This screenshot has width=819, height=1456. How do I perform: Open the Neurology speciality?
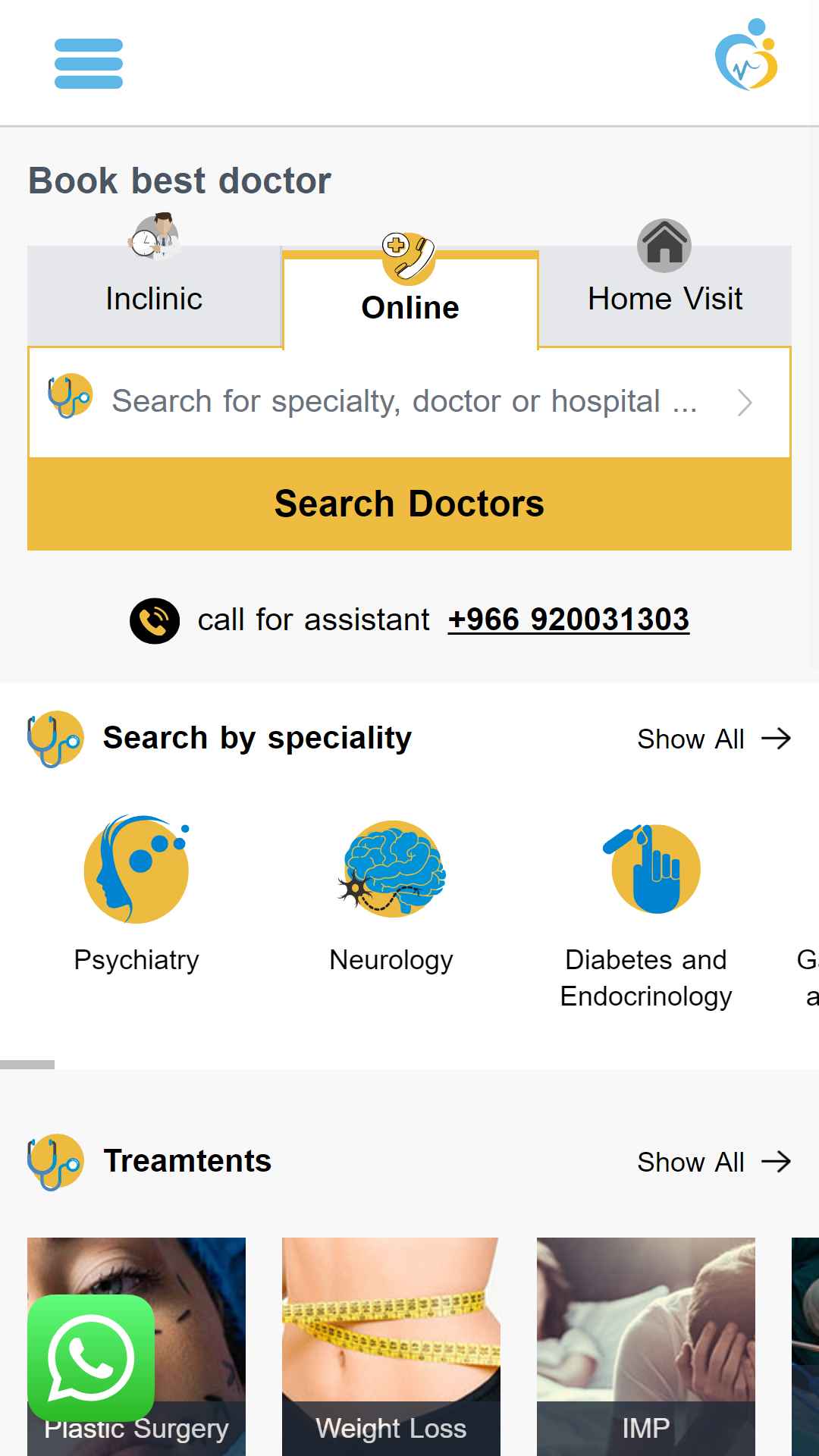click(391, 893)
